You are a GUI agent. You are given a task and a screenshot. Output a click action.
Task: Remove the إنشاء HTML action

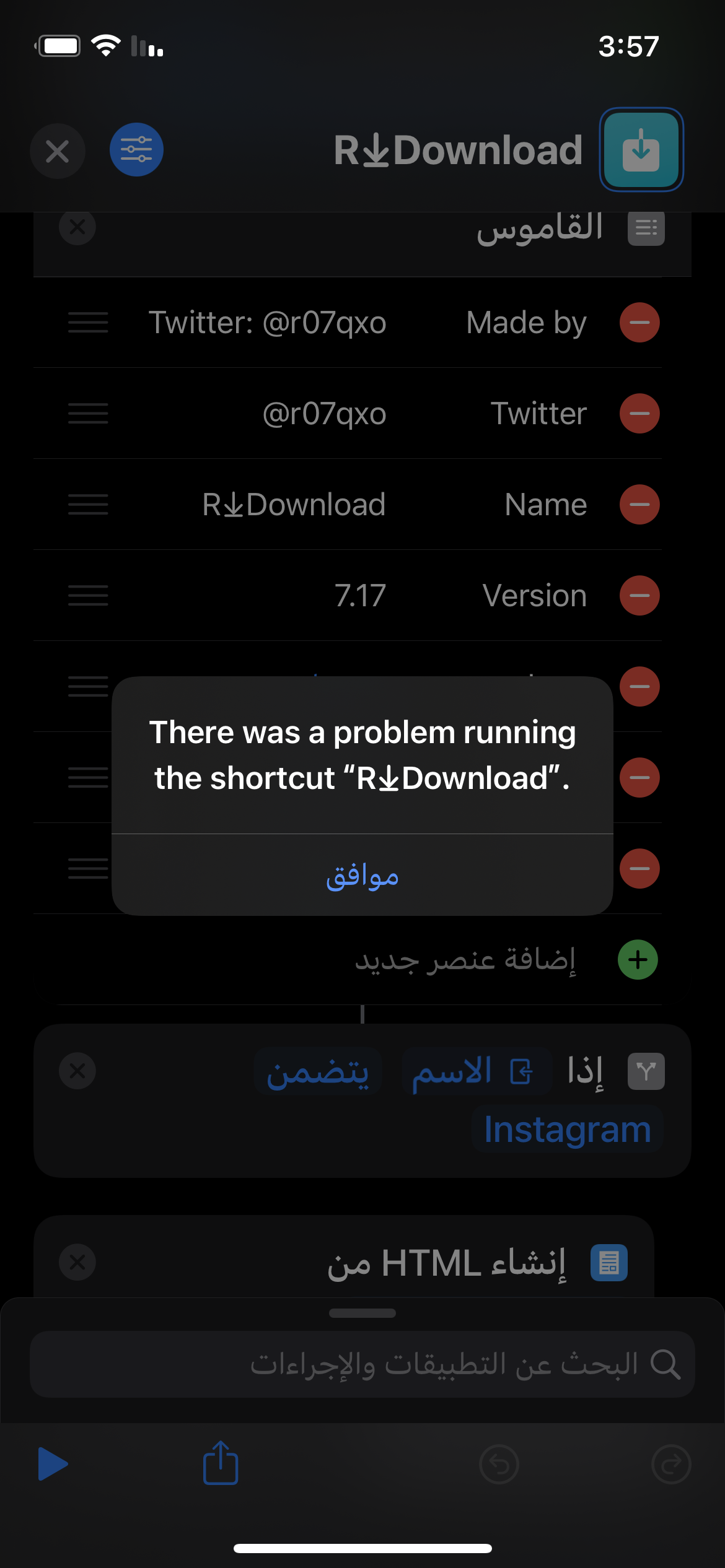tap(77, 1262)
